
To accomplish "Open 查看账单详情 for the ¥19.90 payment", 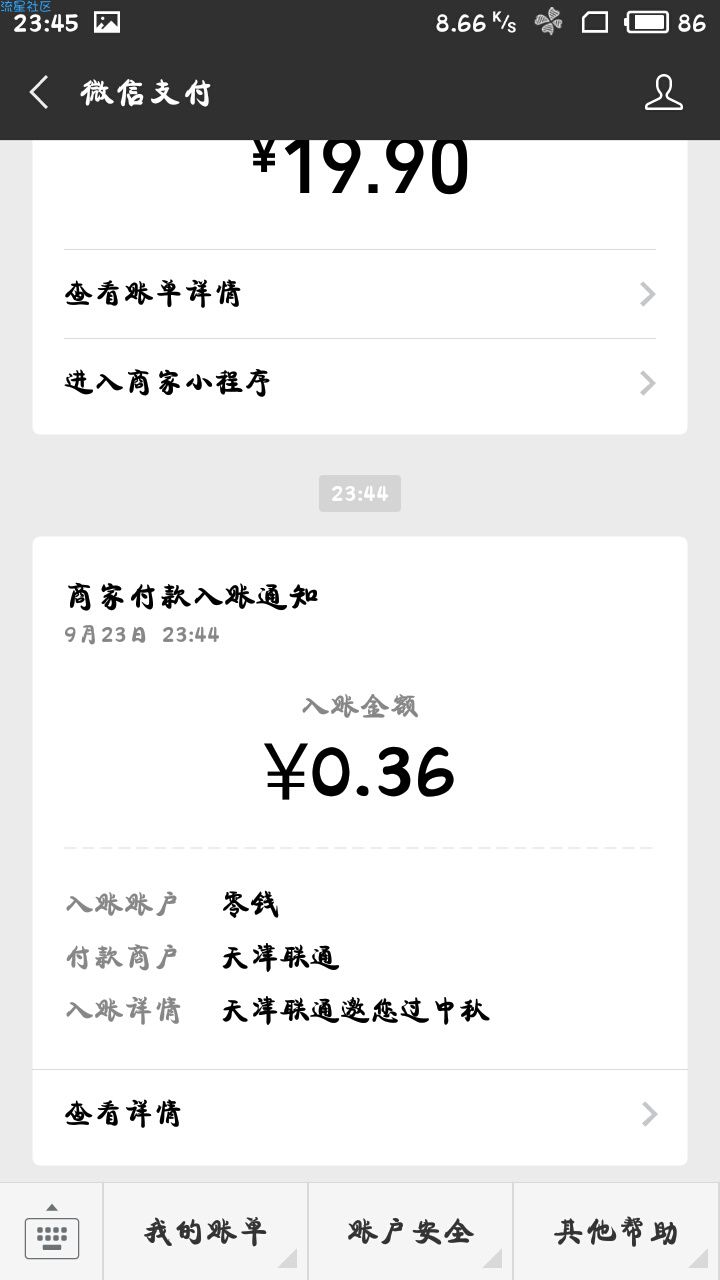I will (x=360, y=294).
